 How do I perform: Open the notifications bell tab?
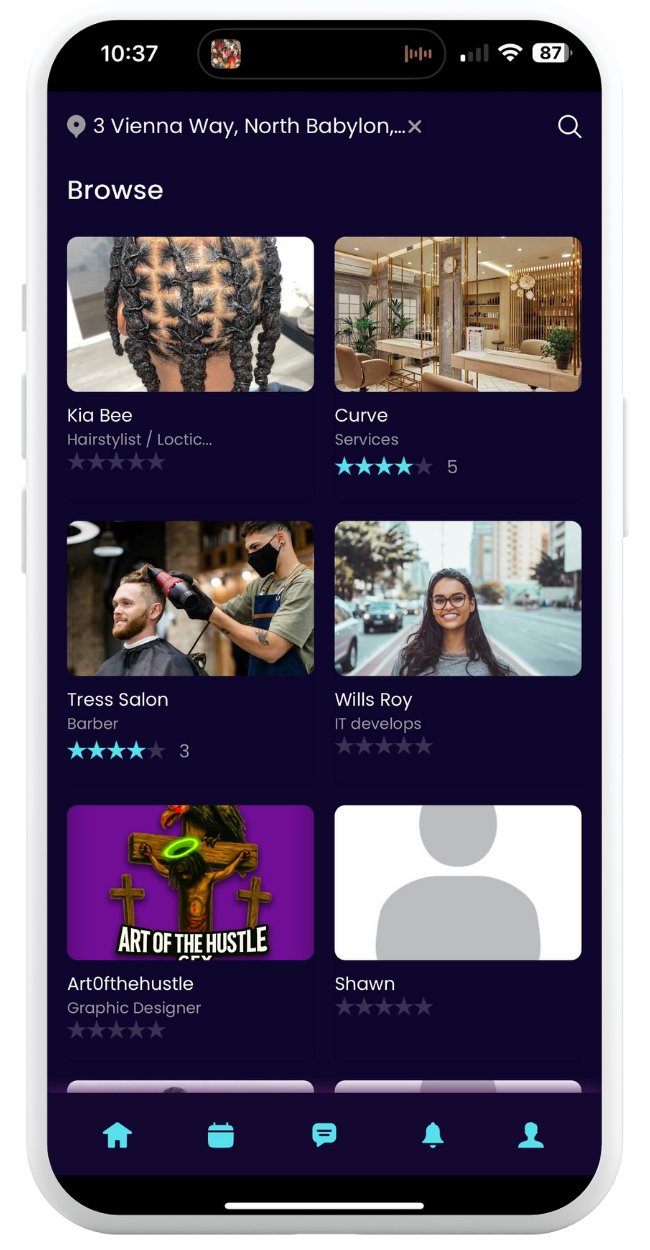click(x=432, y=1135)
